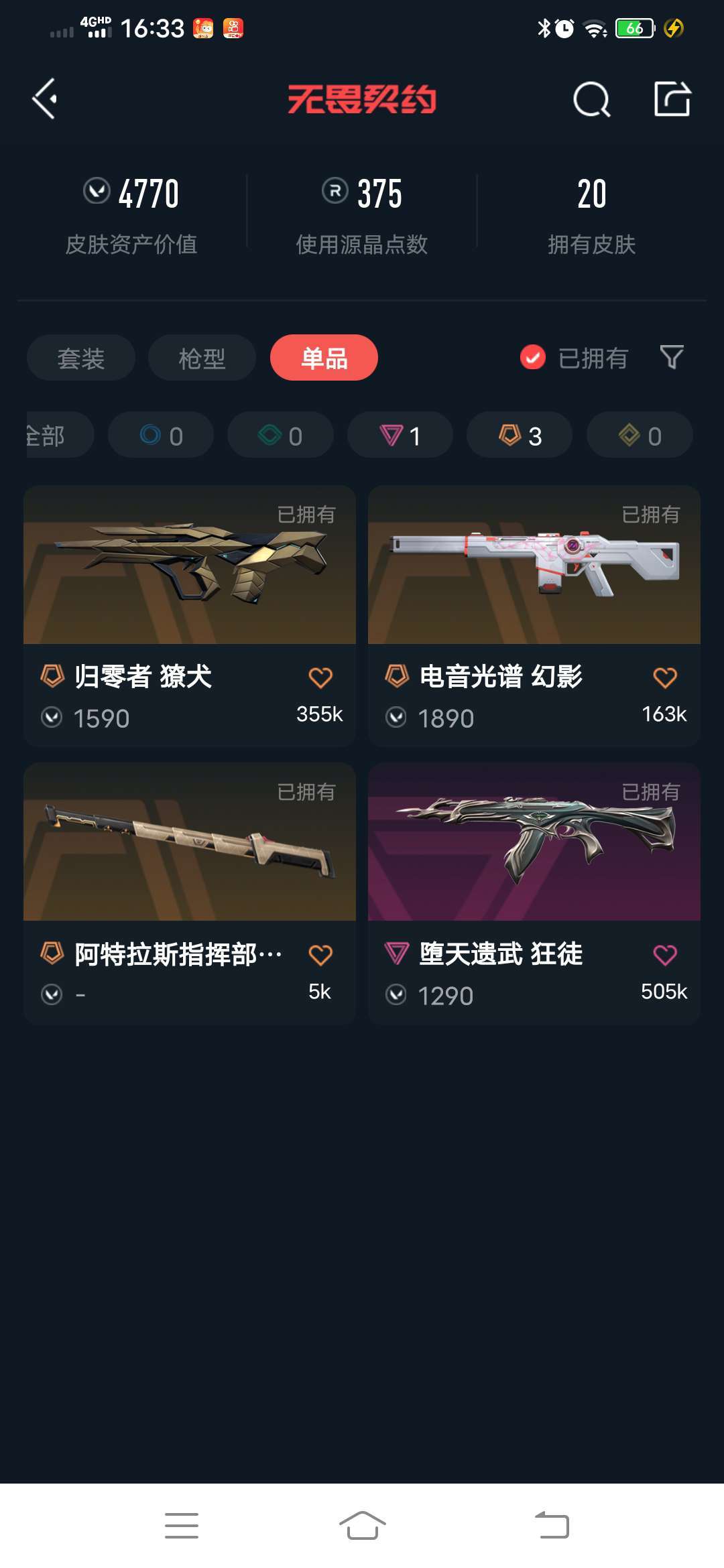Return to the system home screen

pyautogui.click(x=362, y=1526)
